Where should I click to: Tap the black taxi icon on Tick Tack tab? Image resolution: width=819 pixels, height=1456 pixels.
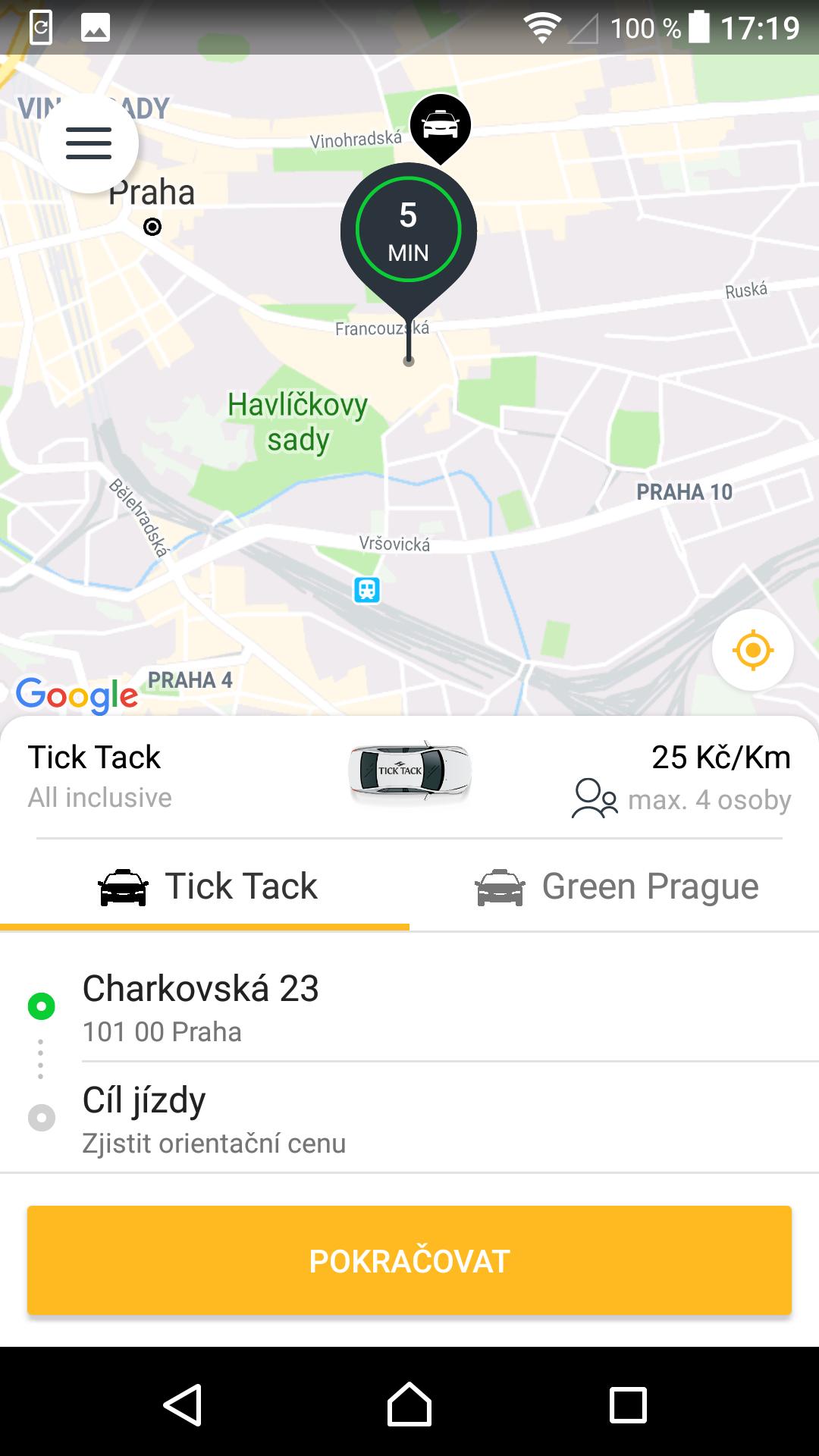point(121,886)
